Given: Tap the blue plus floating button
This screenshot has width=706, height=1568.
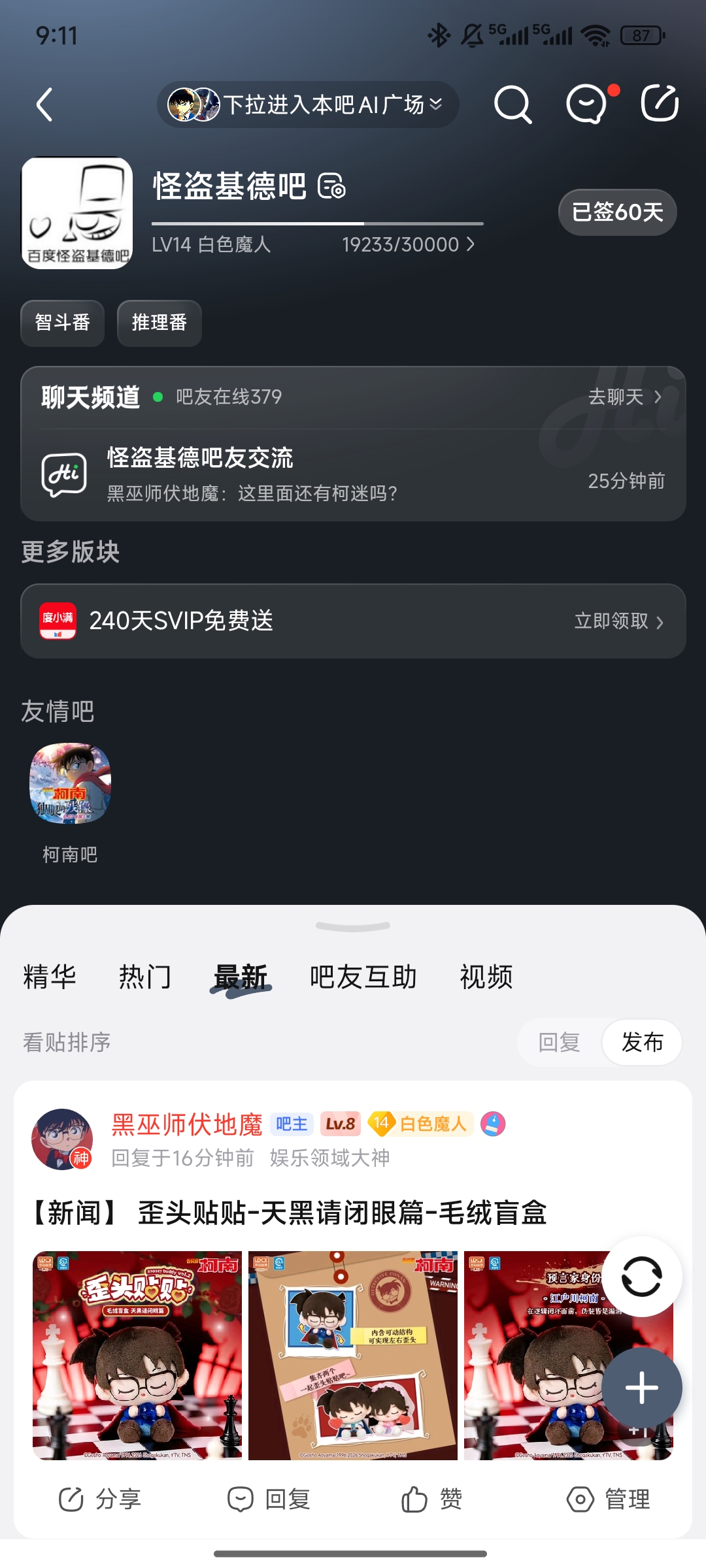Looking at the screenshot, I should pos(641,1388).
